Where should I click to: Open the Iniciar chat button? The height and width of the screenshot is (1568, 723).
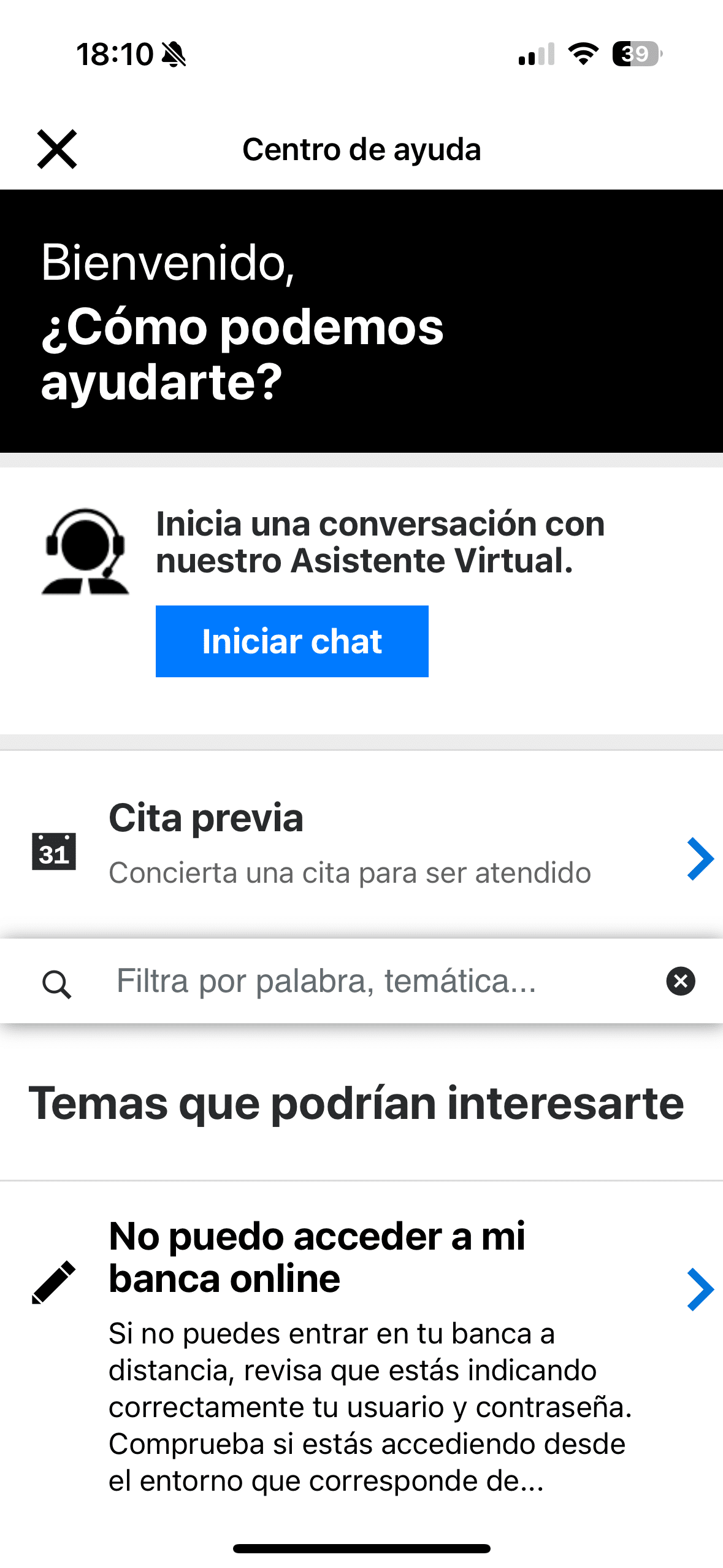[291, 640]
